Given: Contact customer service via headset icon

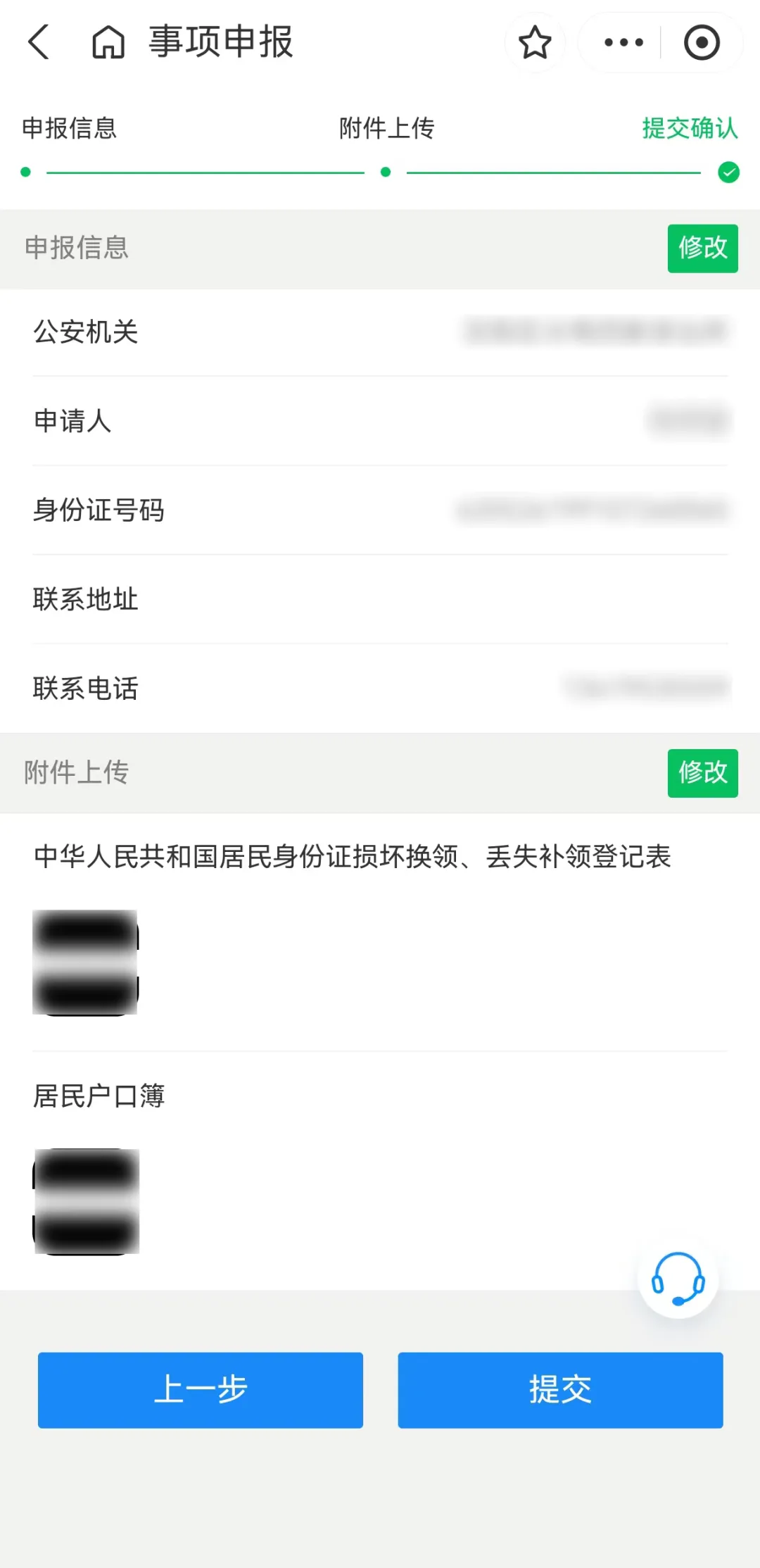Looking at the screenshot, I should pyautogui.click(x=678, y=1279).
